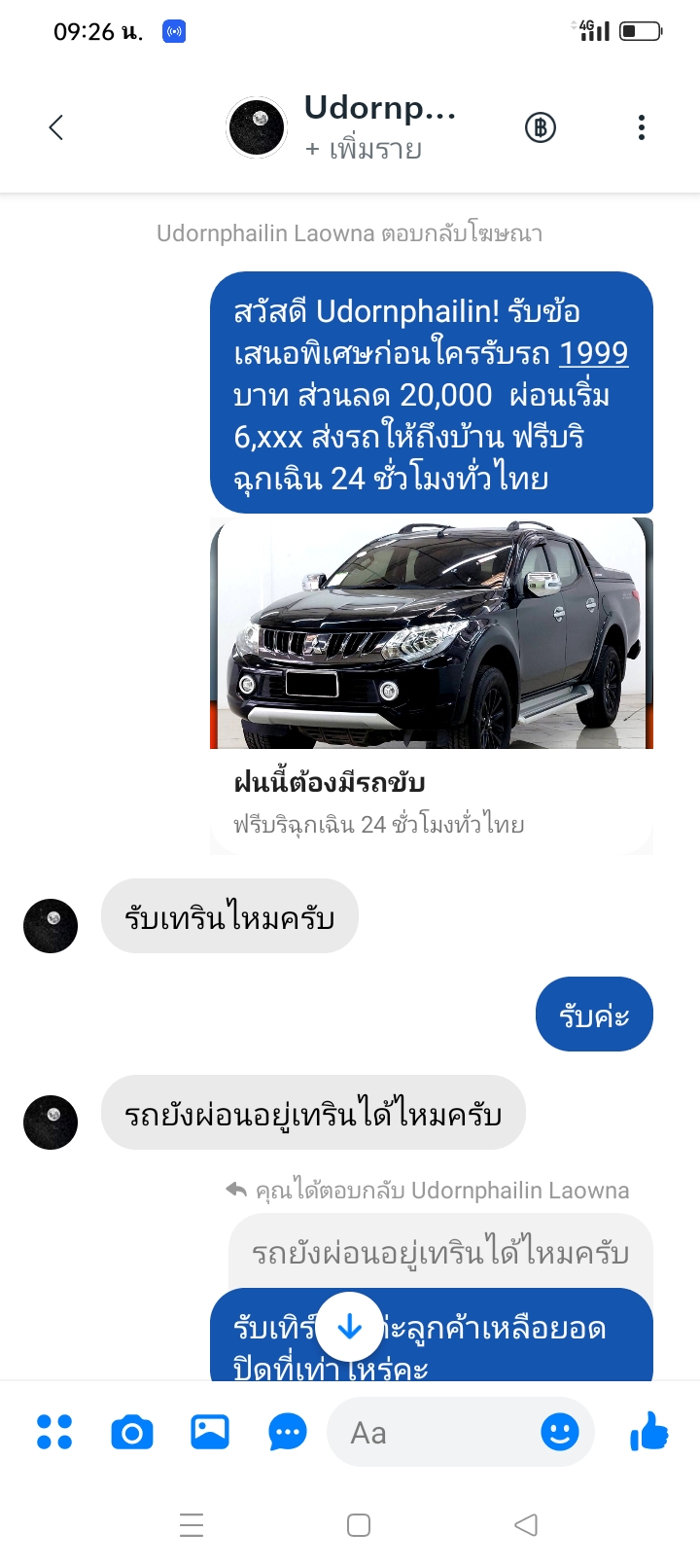The image size is (700, 1568).
Task: Tap the system back button in the navigation bar
Action: [x=526, y=1524]
